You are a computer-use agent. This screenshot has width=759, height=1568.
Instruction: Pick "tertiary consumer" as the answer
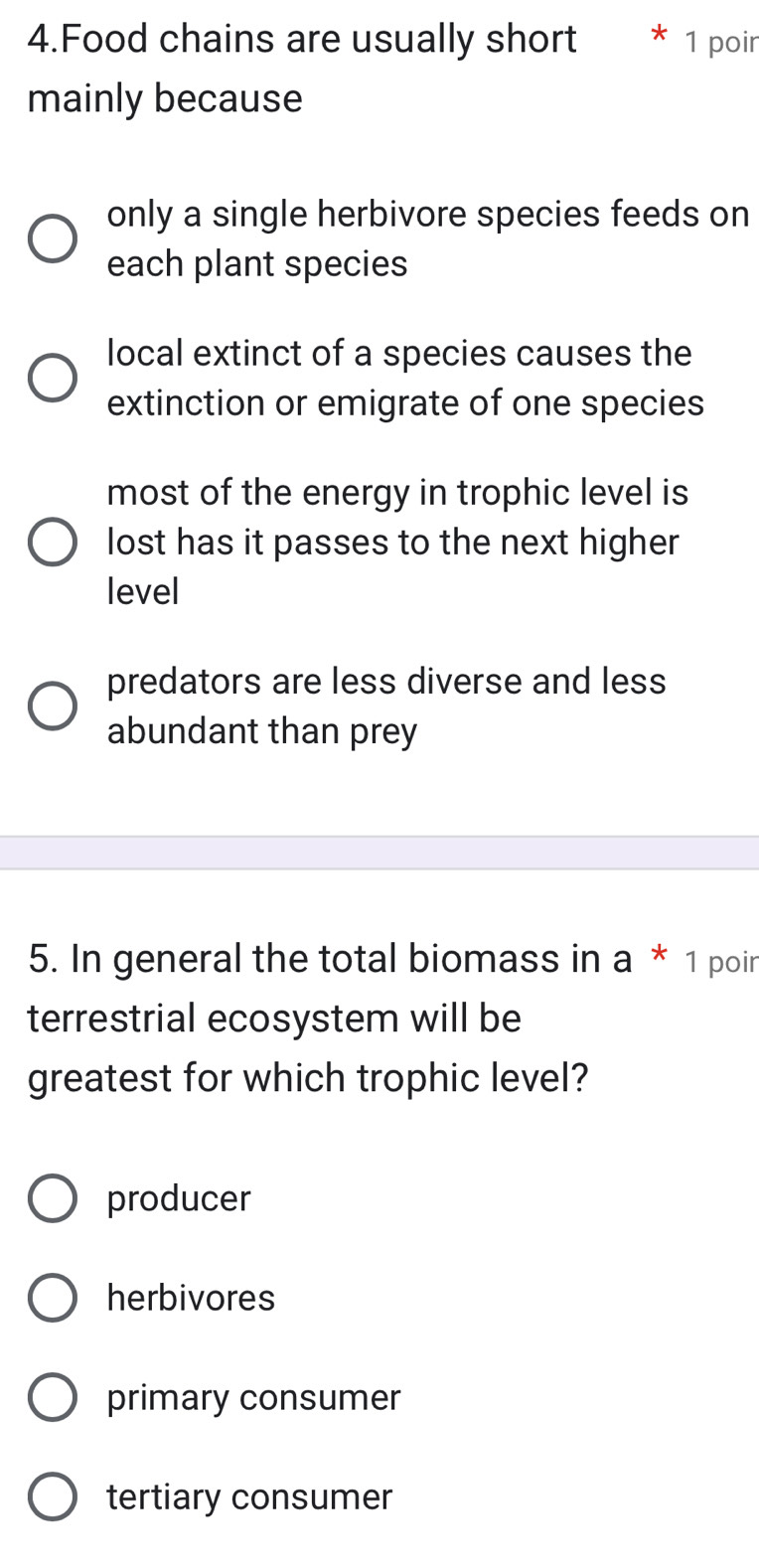tap(53, 1496)
